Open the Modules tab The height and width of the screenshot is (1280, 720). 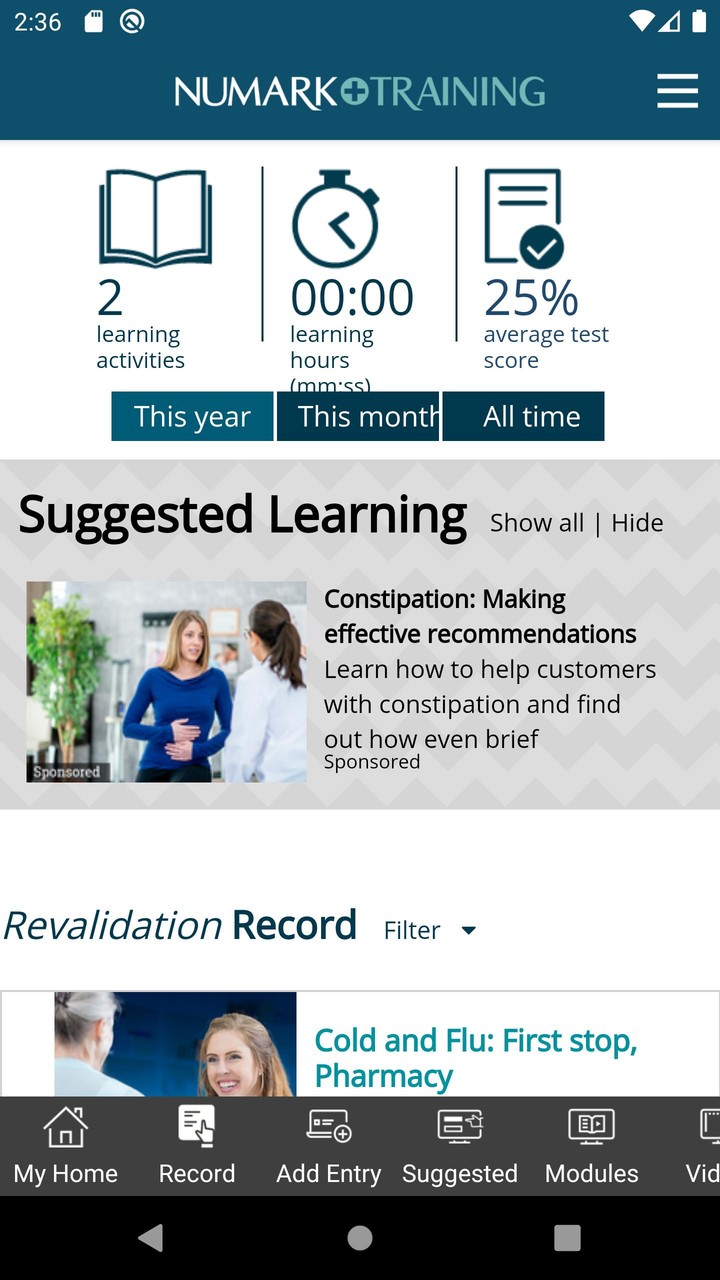point(592,1146)
